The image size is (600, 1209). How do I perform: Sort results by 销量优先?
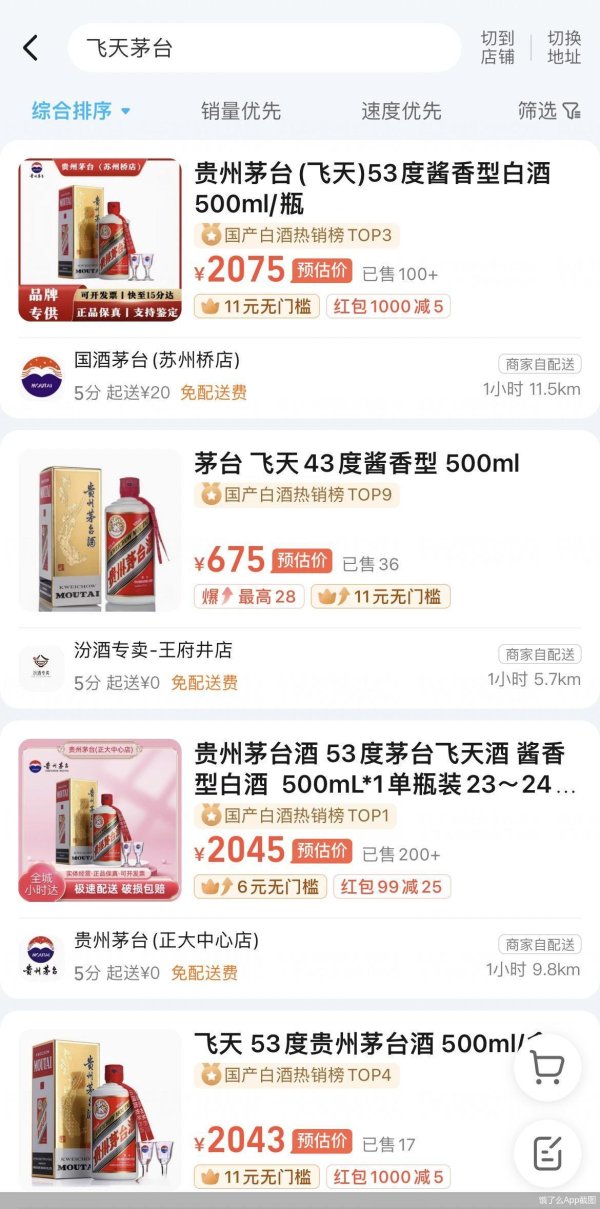pyautogui.click(x=240, y=111)
